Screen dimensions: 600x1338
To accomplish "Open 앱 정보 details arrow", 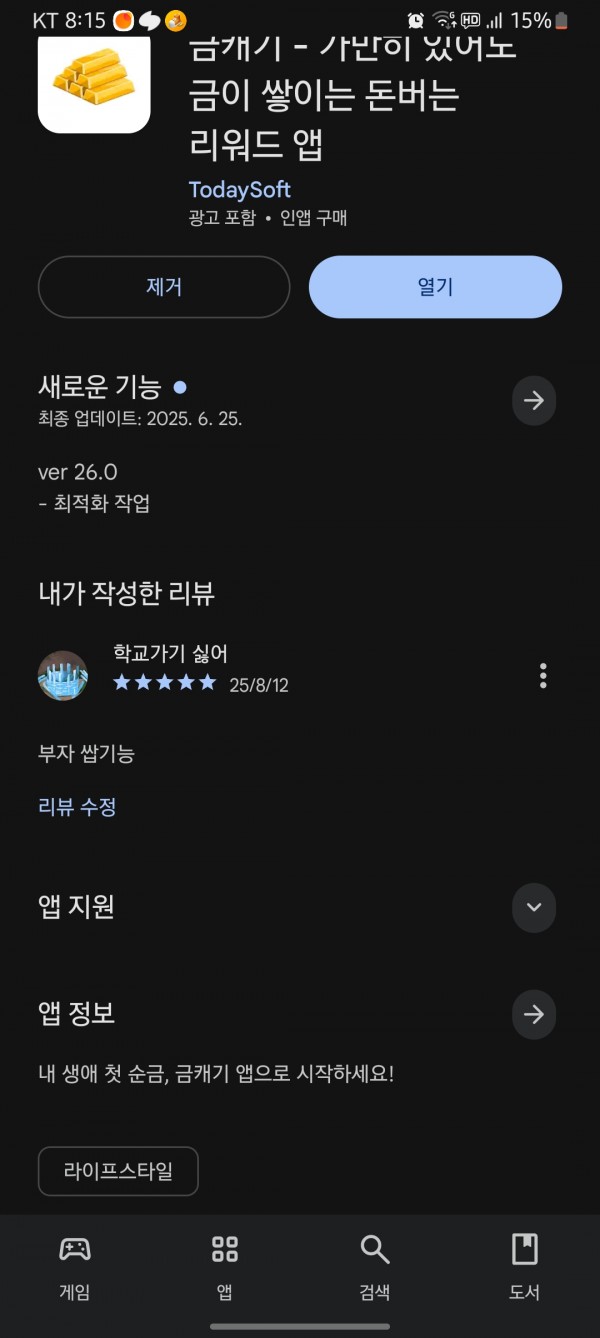I will pos(534,1015).
